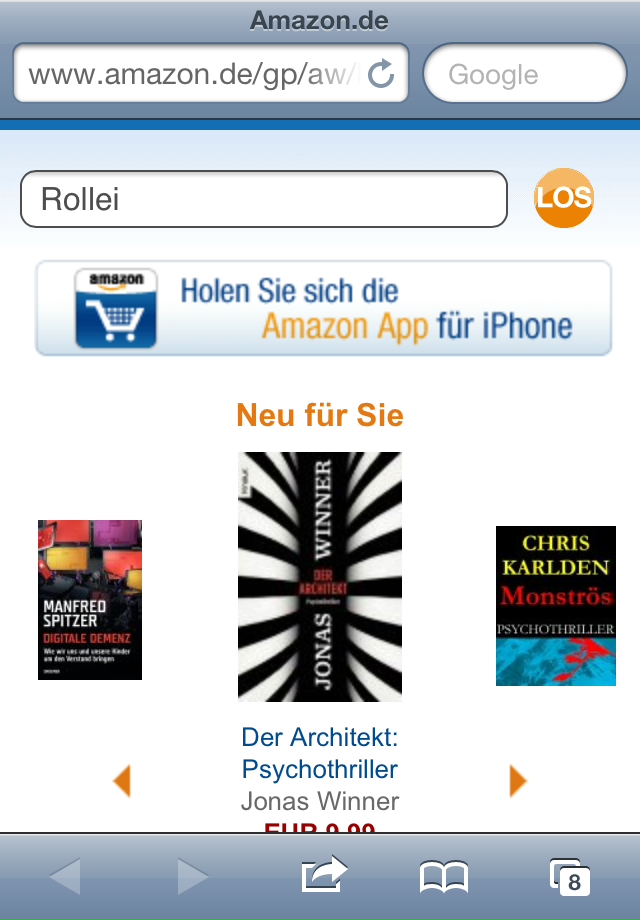The image size is (640, 920).
Task: Open the Digitale Demenz book cover
Action: (90, 599)
